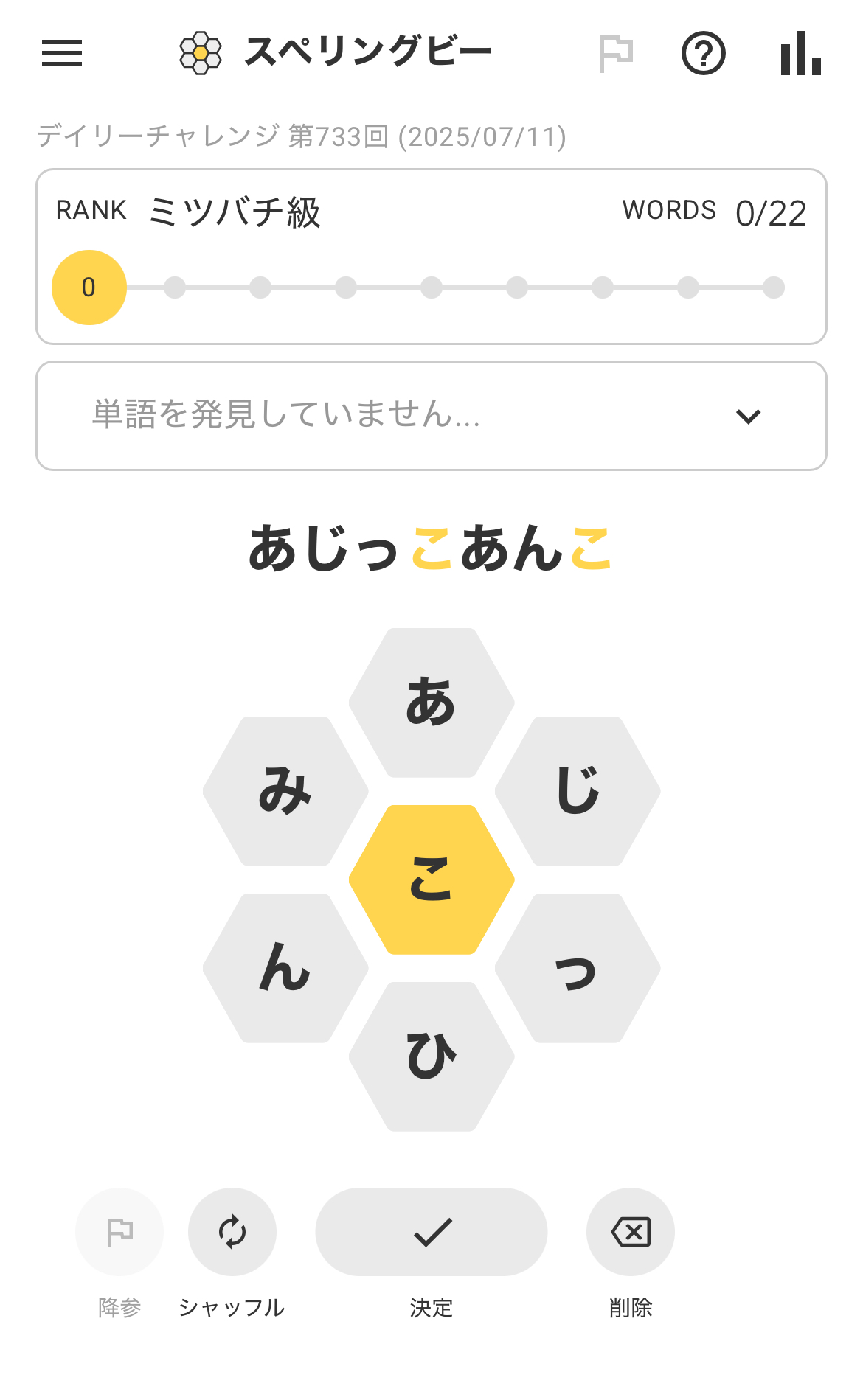Open the help question mark icon
This screenshot has width=863, height=1400.
(703, 53)
